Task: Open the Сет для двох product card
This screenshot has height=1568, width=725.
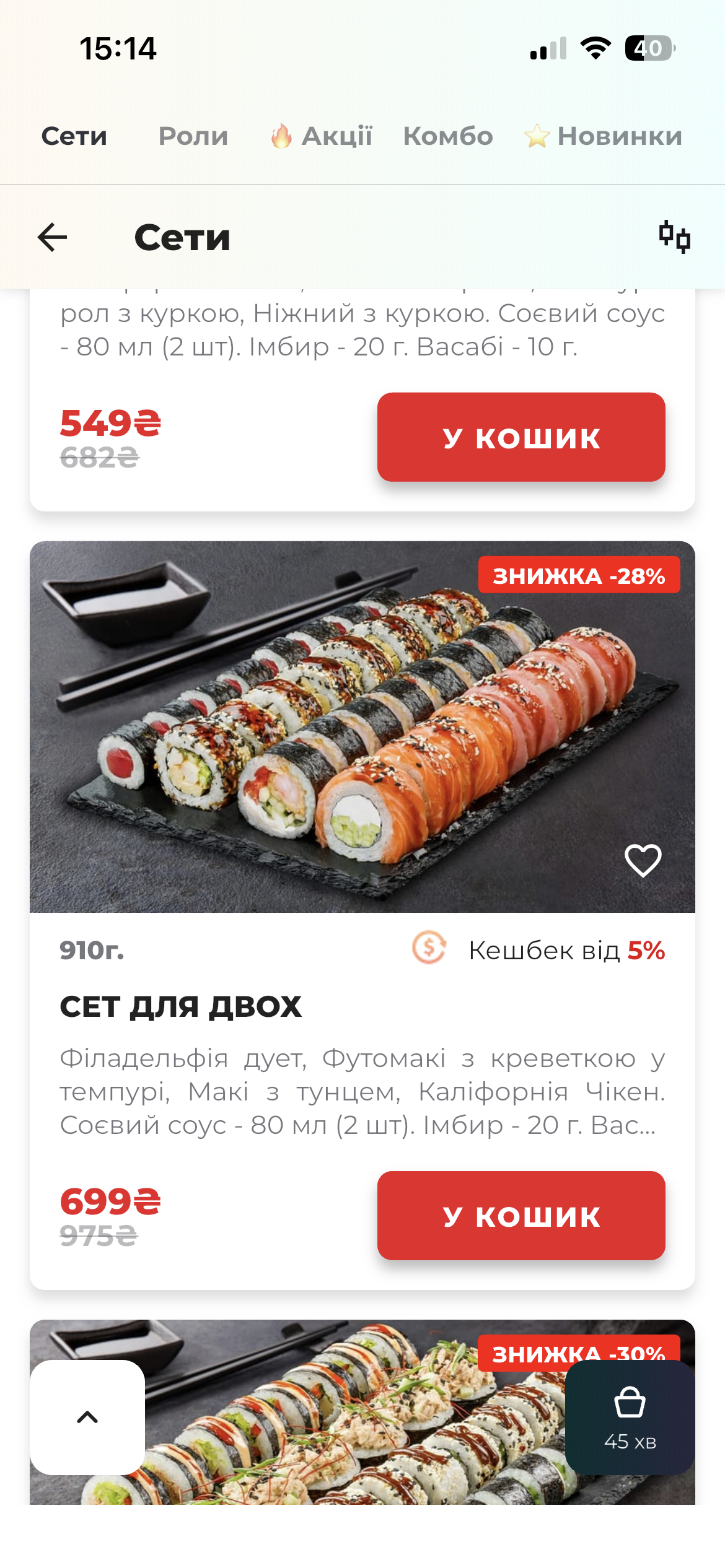Action: pos(362,915)
